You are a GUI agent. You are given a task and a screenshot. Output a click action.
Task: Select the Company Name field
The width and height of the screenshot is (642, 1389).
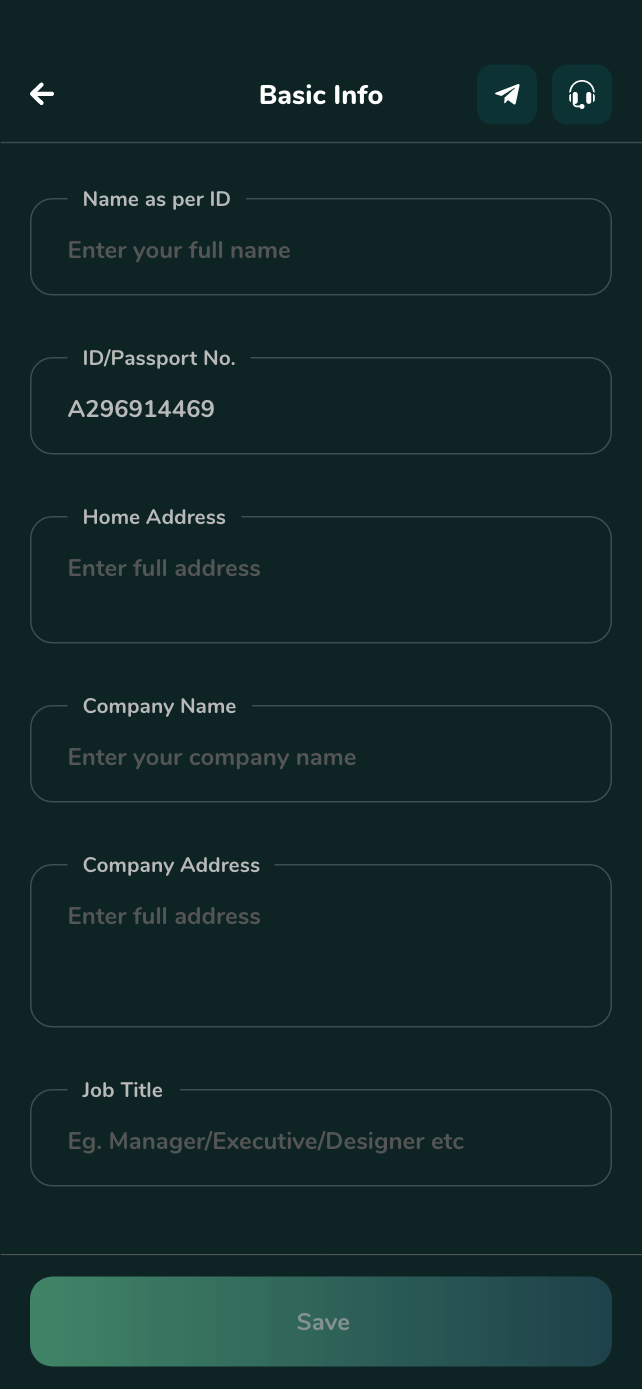(x=321, y=754)
